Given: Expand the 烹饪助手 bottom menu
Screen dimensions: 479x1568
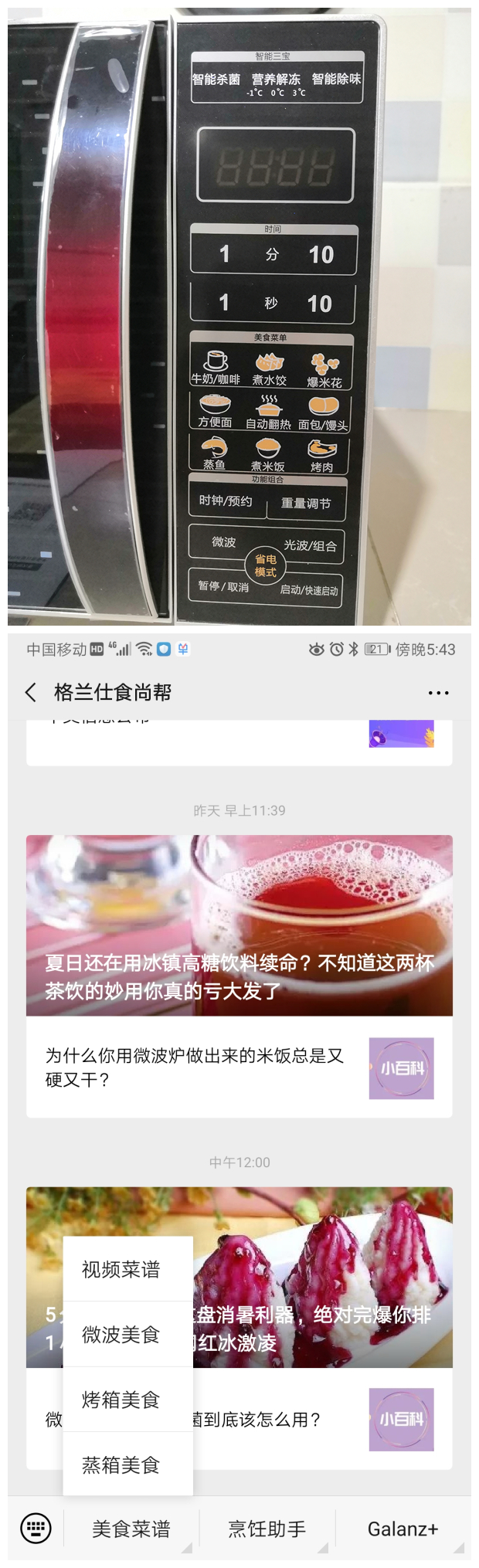Looking at the screenshot, I should pos(267,1529).
